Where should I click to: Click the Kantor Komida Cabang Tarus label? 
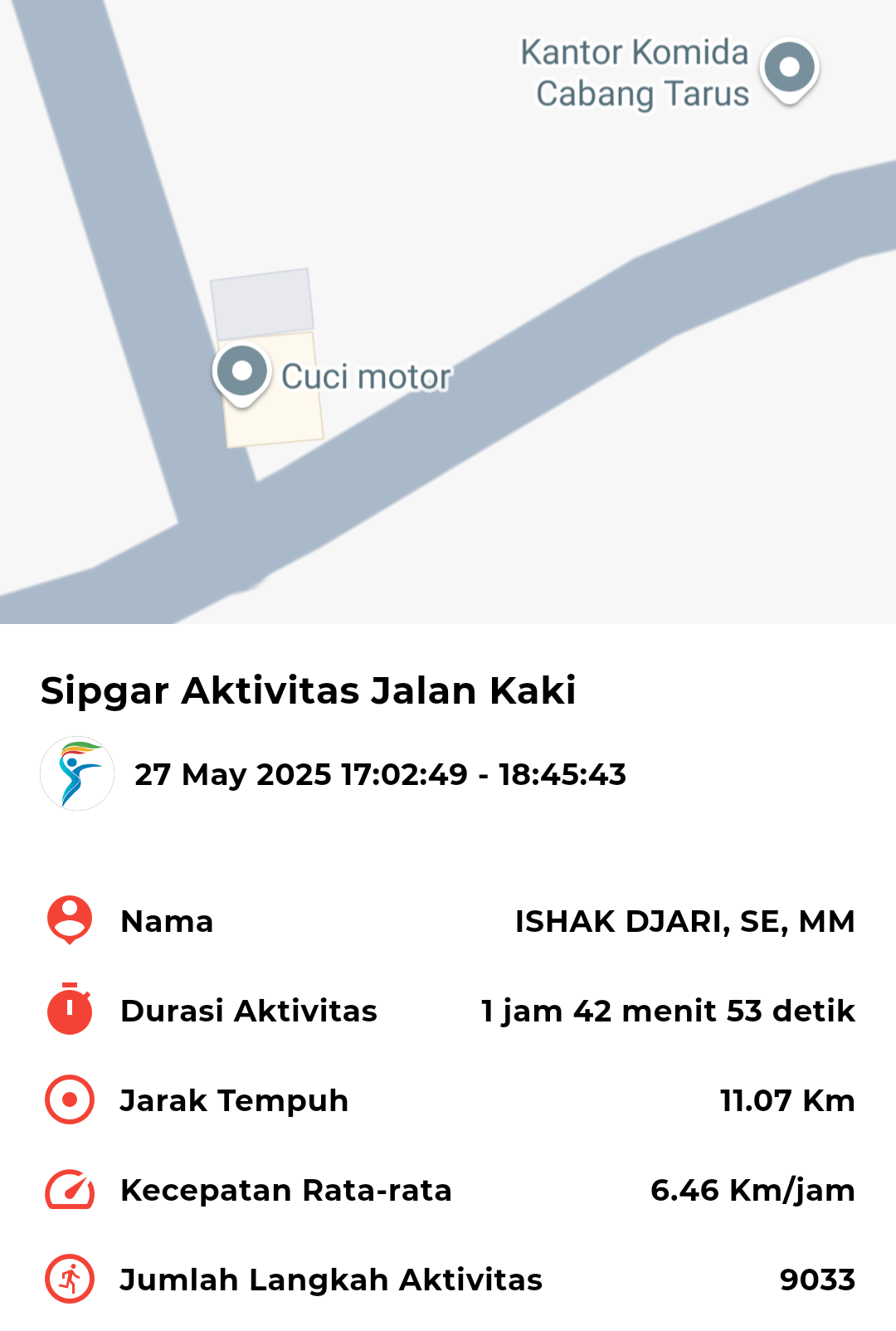(x=635, y=72)
